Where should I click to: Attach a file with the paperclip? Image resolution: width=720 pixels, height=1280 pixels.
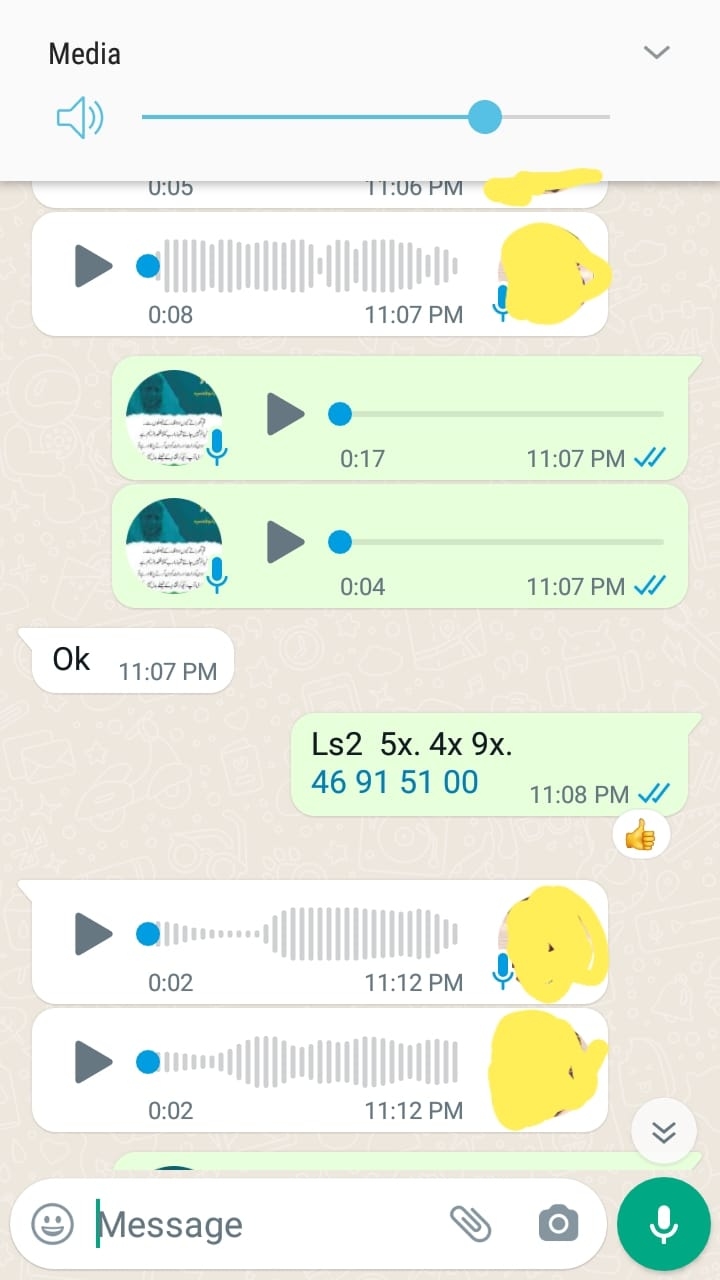click(470, 1222)
